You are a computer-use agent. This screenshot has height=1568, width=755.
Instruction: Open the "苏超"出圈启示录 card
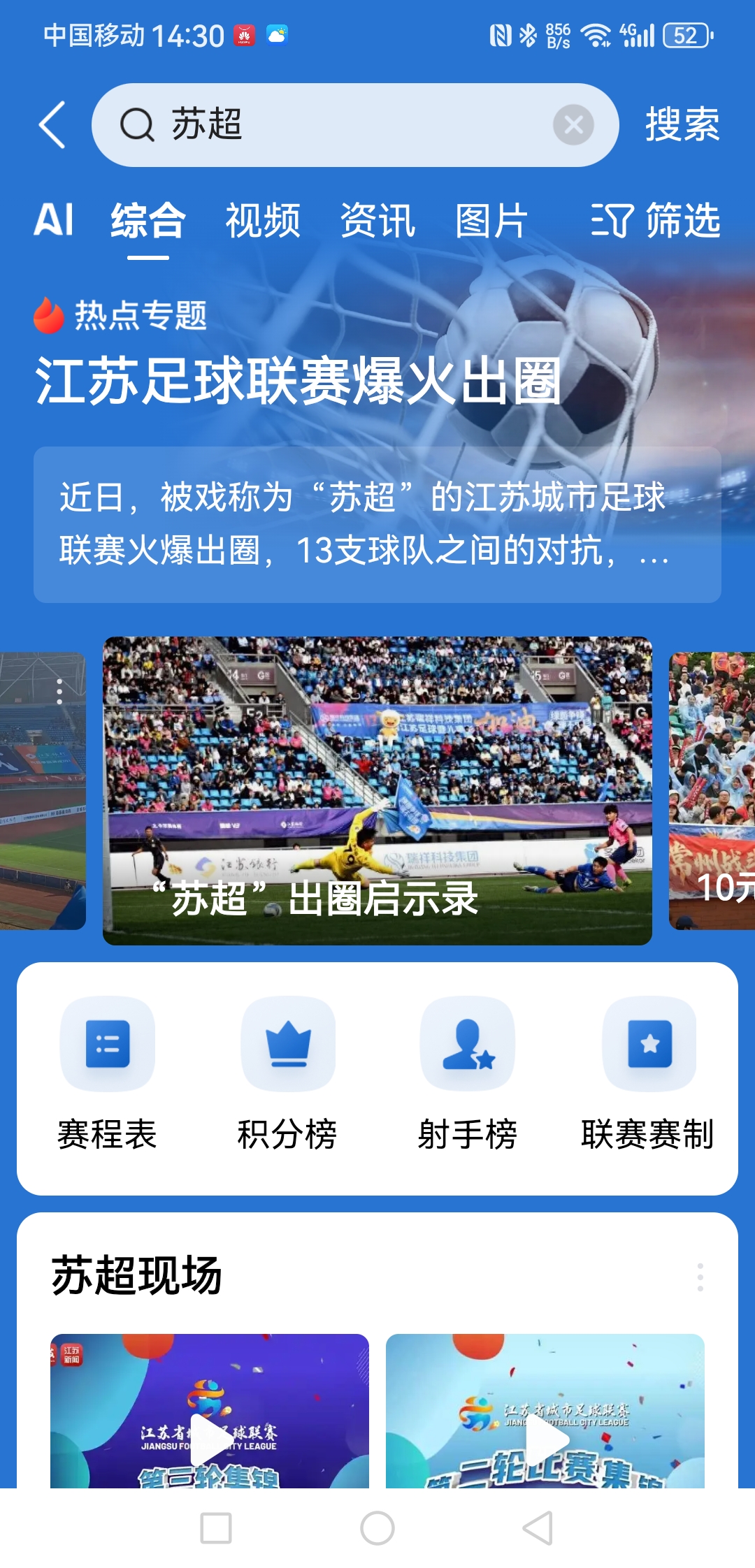pyautogui.click(x=377, y=790)
